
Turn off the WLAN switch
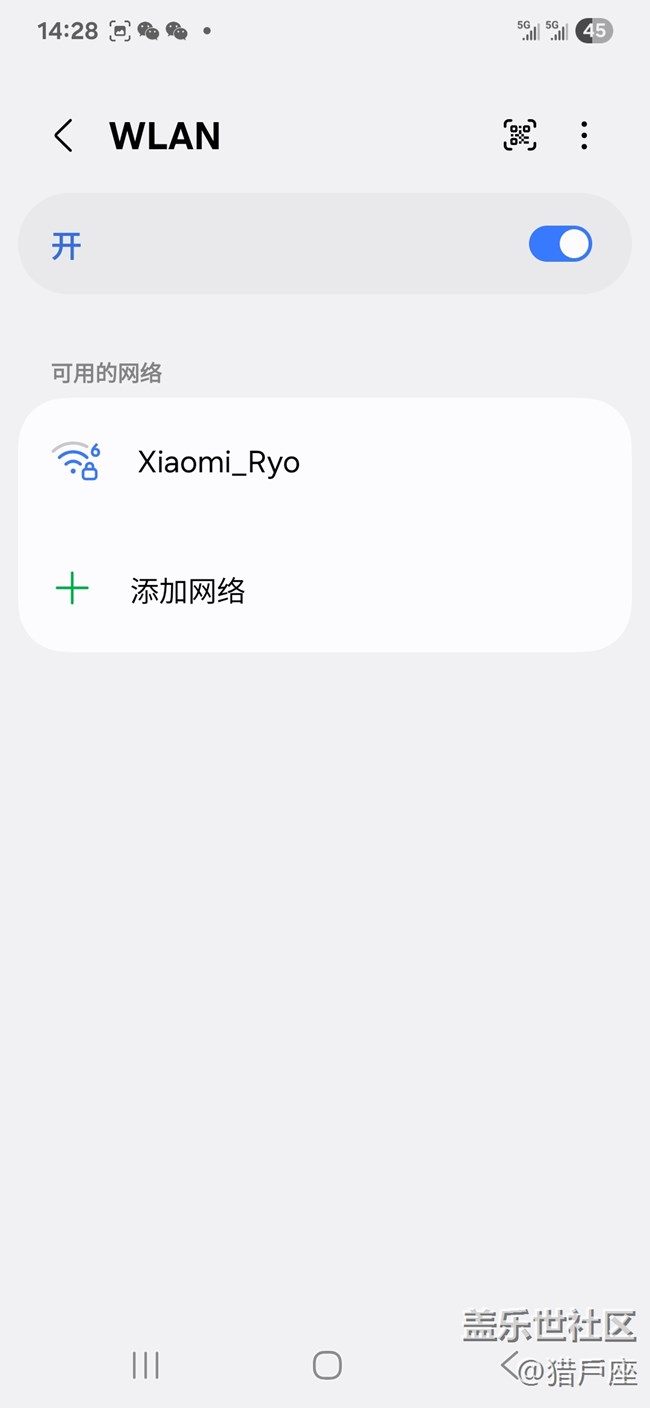point(560,244)
